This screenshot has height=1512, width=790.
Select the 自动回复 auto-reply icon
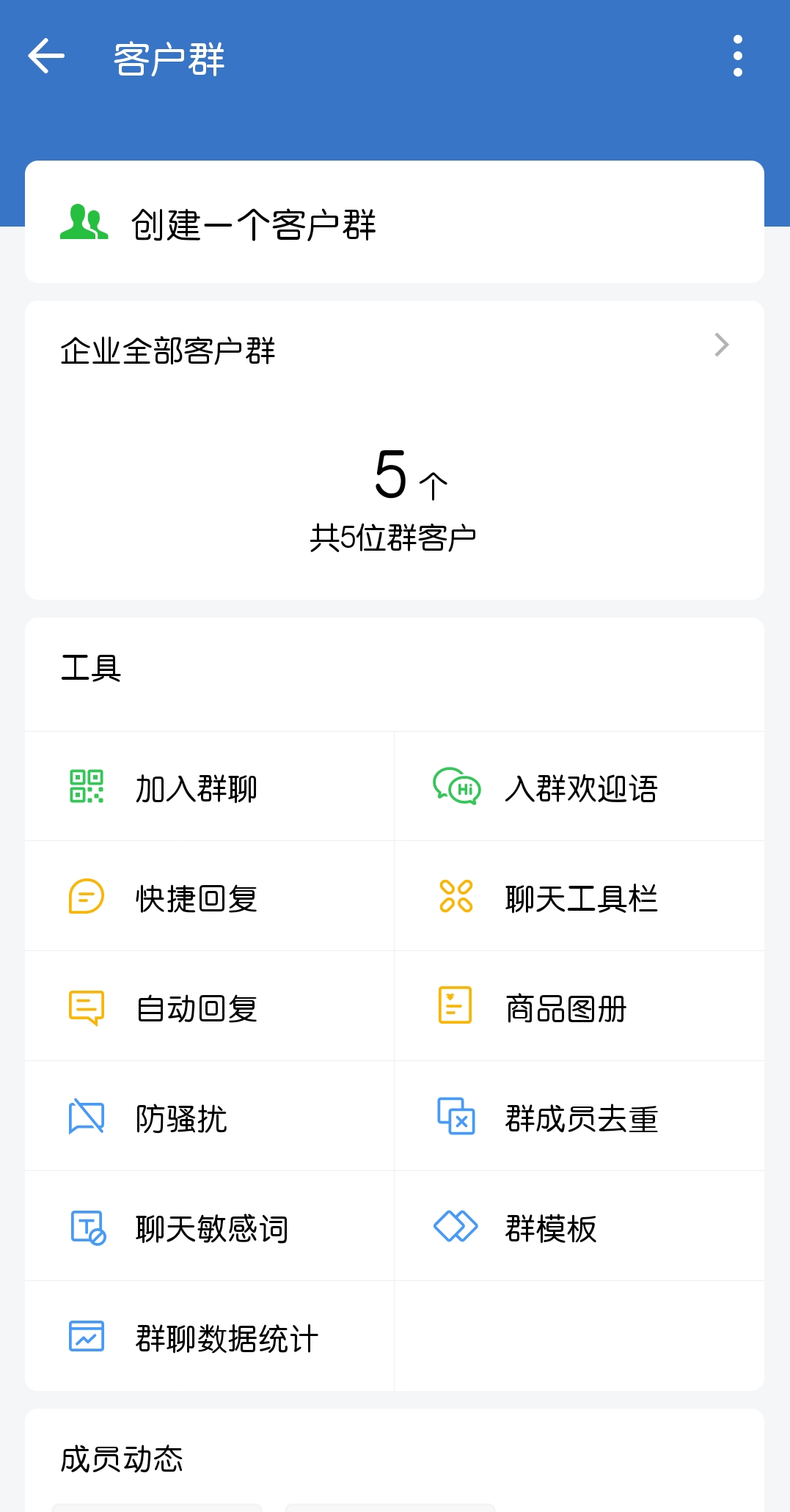[88, 1007]
